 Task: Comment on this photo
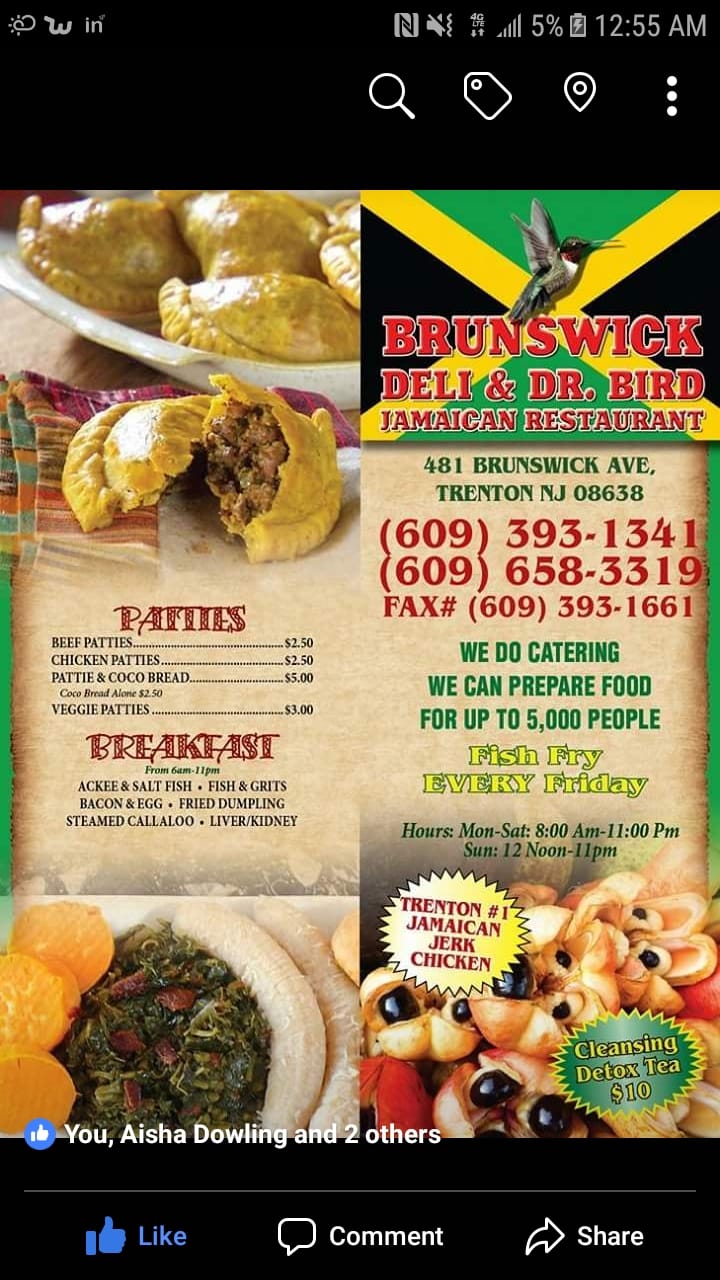point(360,1236)
